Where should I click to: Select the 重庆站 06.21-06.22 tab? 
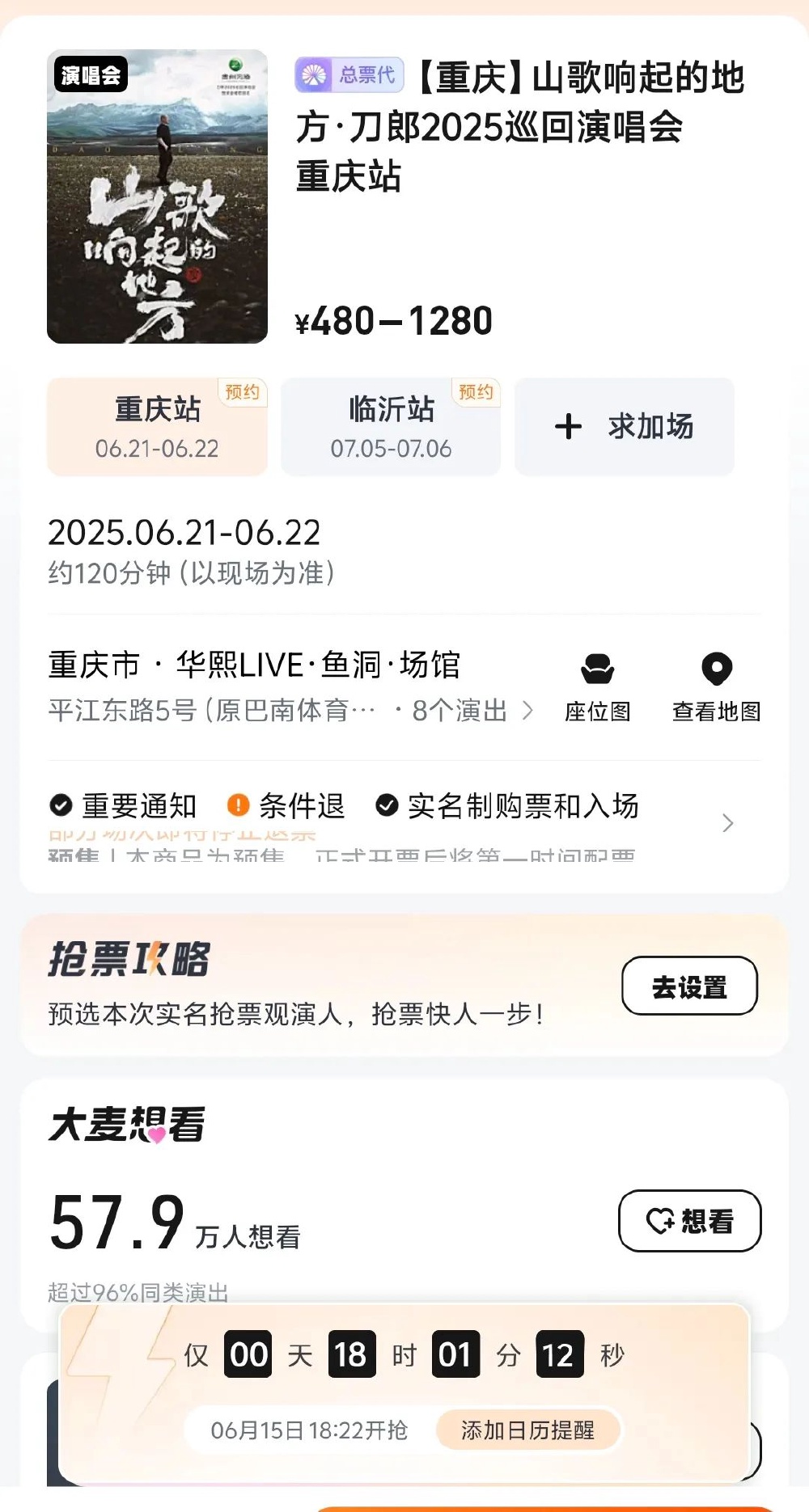(157, 427)
